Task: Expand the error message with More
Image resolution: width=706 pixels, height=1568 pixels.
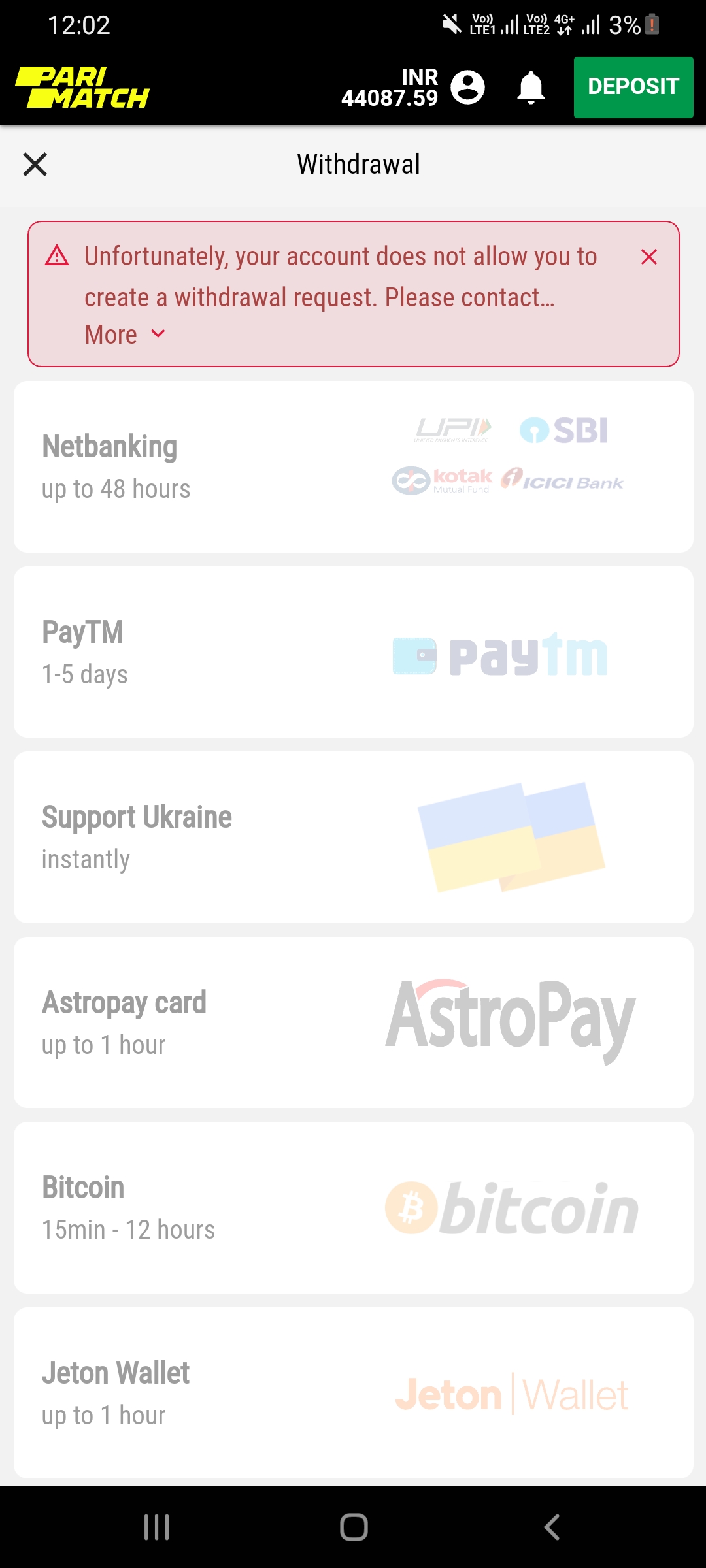Action: (x=124, y=335)
